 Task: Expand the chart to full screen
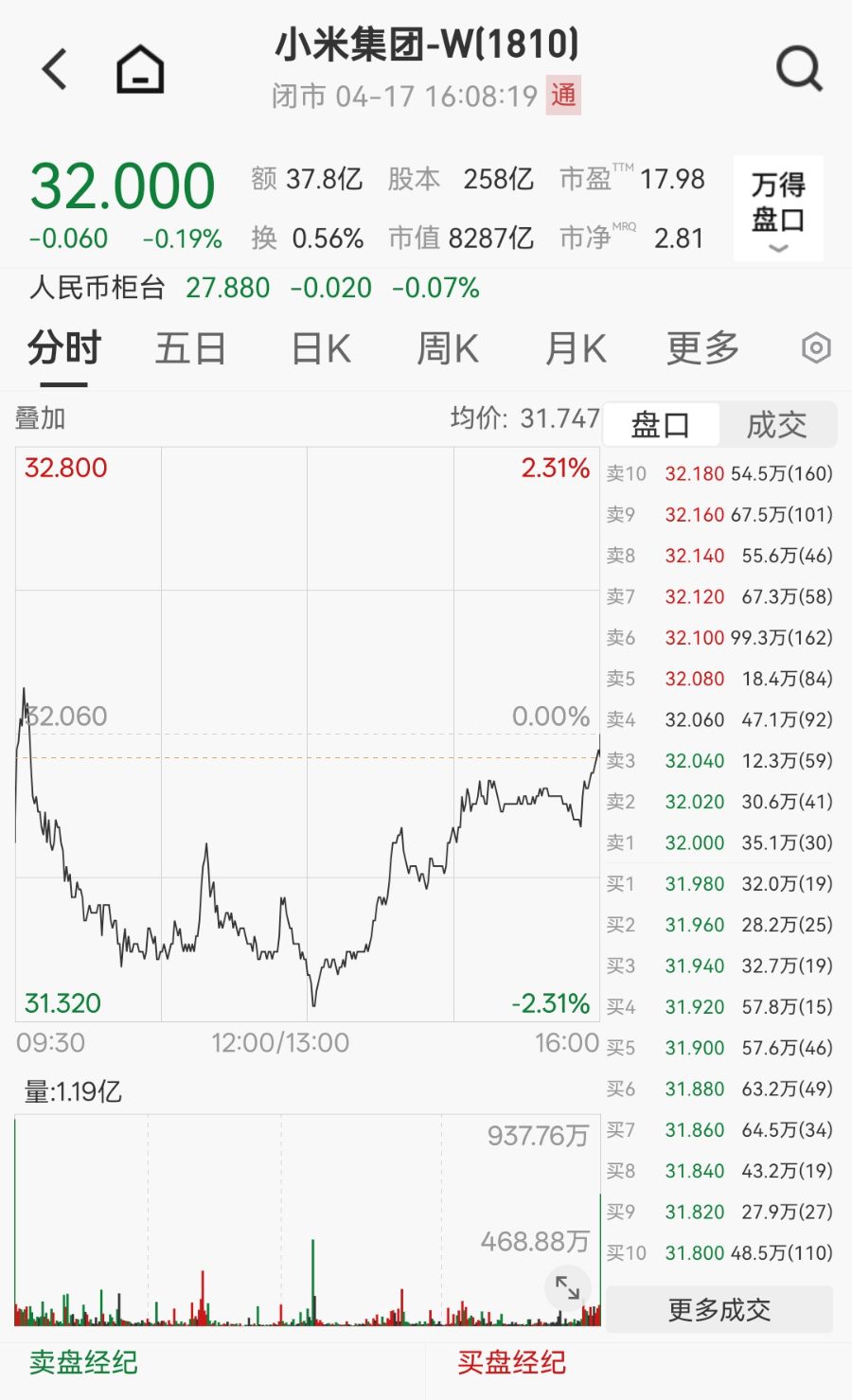(x=567, y=1287)
